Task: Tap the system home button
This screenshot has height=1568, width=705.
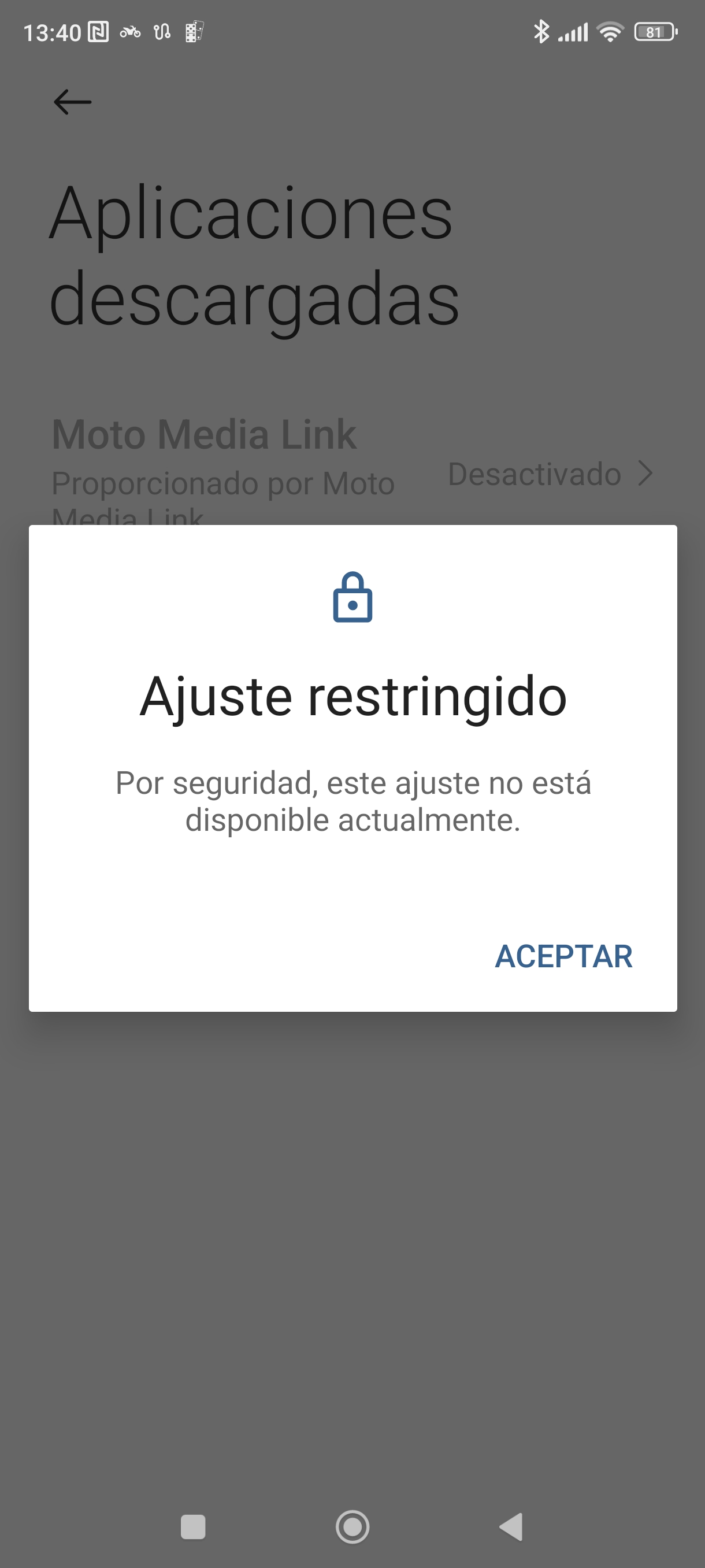Action: coord(352,1526)
